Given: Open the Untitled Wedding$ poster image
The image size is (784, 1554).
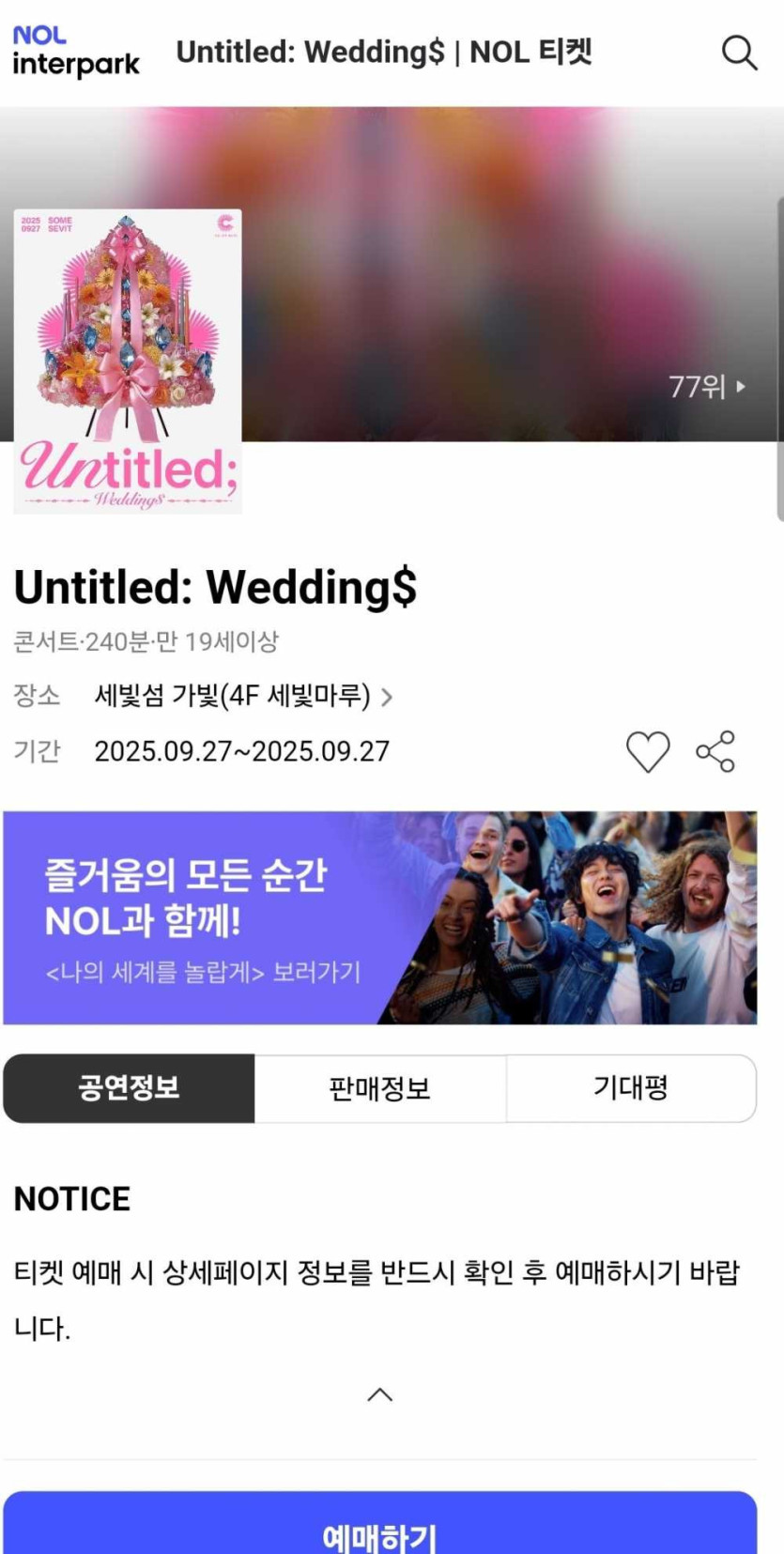Looking at the screenshot, I should click(128, 362).
